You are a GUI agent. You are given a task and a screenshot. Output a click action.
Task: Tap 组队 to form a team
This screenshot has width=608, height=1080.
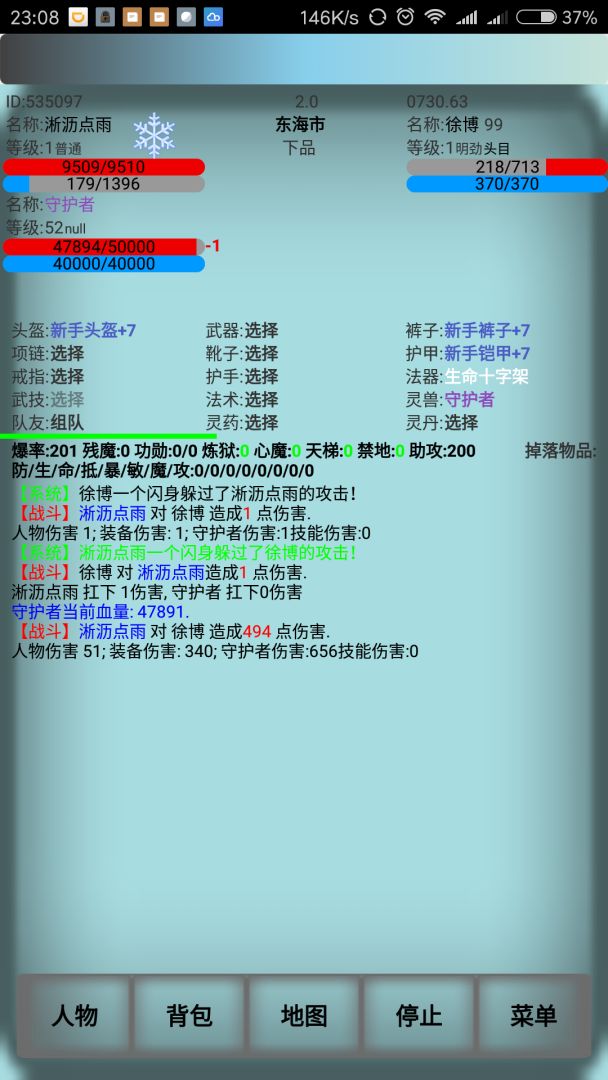[x=67, y=422]
